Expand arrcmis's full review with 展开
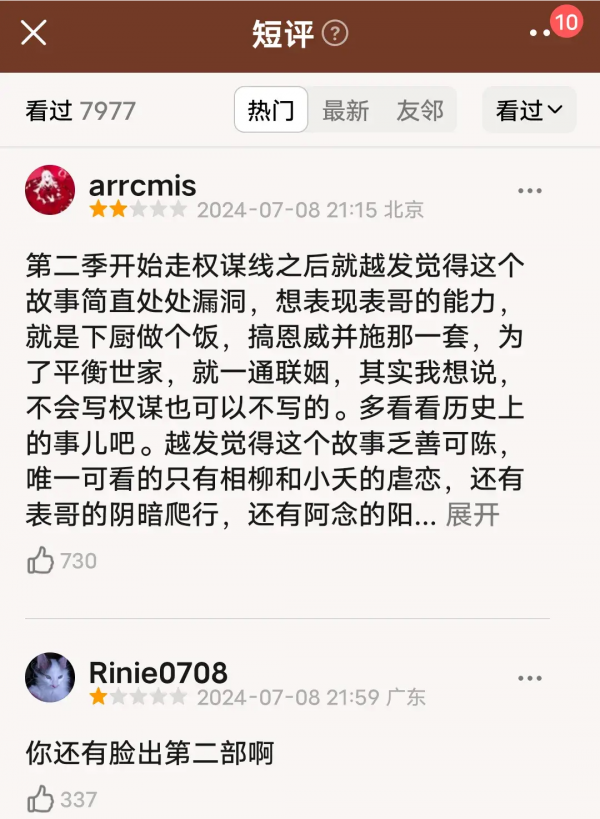This screenshot has height=819, width=600. point(472,515)
